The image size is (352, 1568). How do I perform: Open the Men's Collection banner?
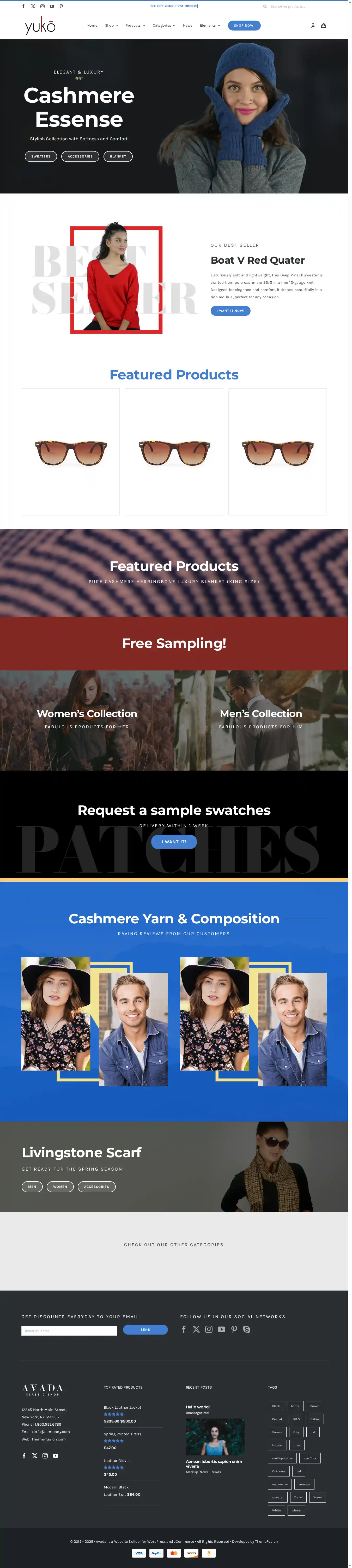pos(261,719)
